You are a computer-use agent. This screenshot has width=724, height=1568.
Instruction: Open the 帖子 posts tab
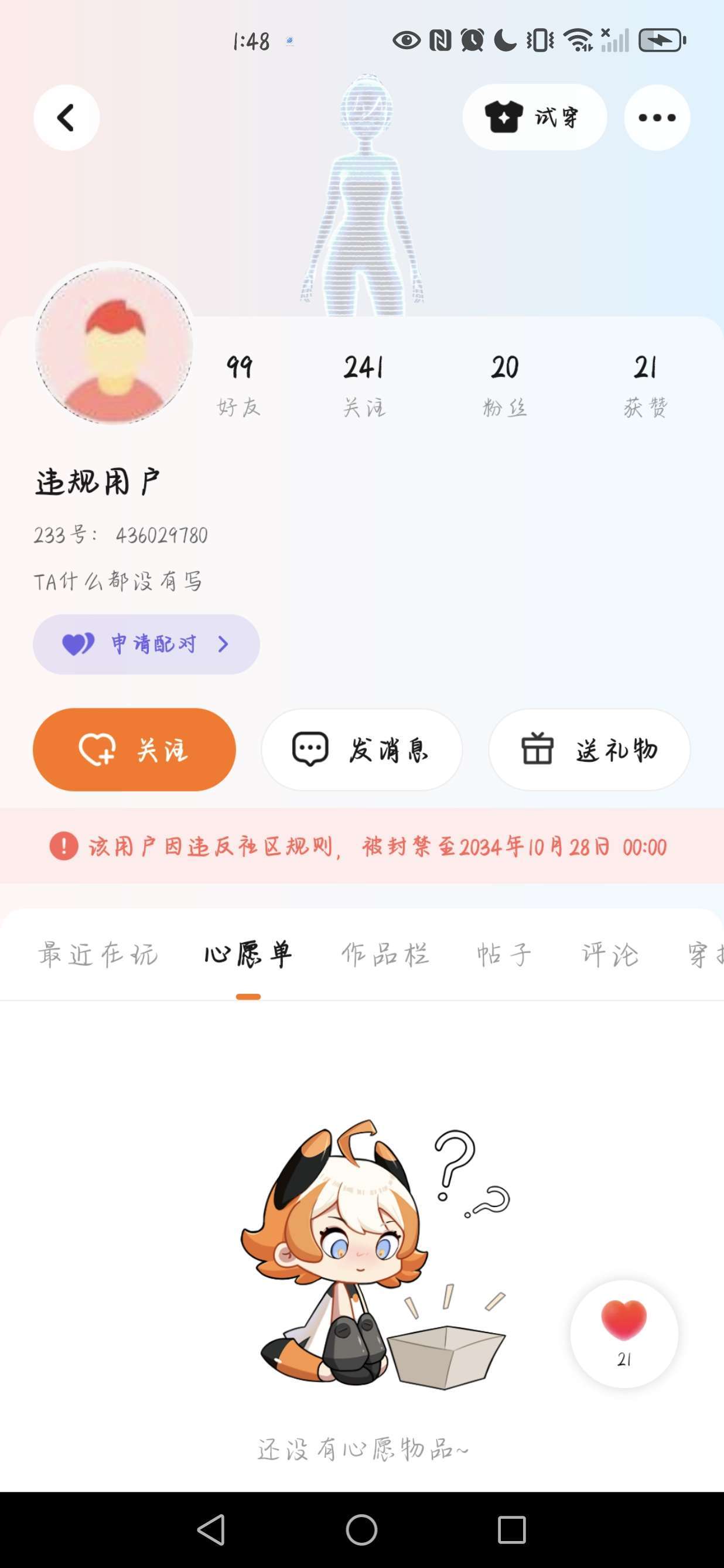[504, 954]
